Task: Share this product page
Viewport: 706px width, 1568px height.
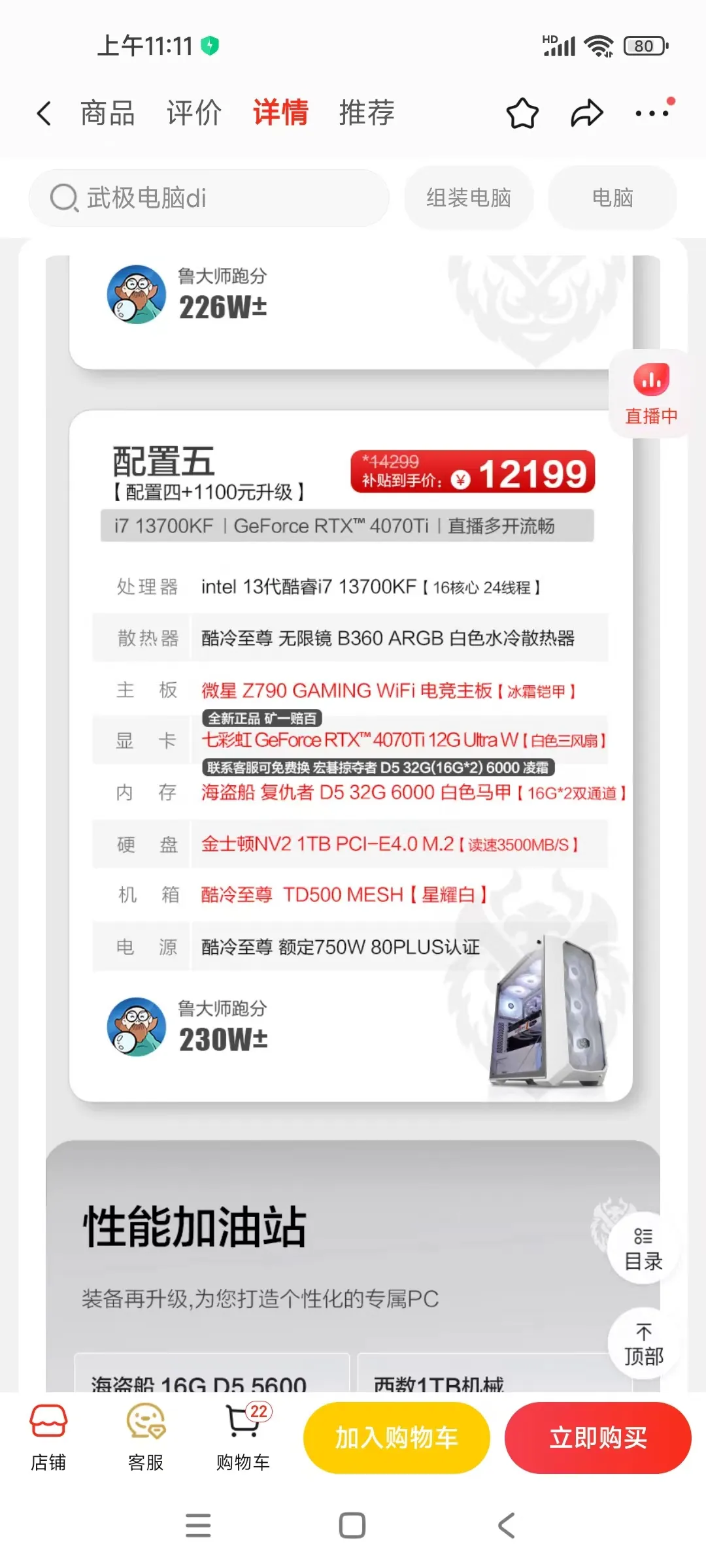Action: pos(586,114)
